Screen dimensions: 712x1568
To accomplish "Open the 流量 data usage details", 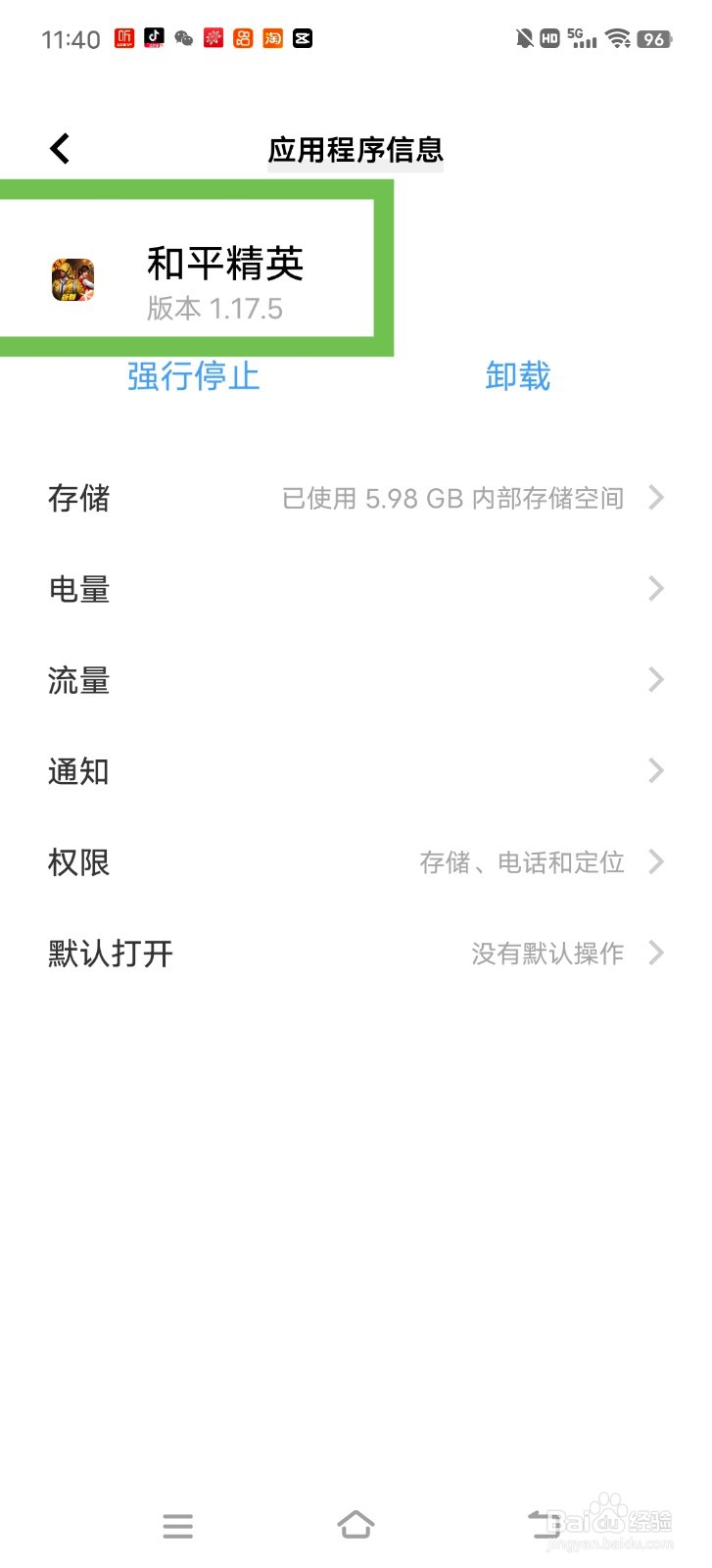I will tap(356, 680).
